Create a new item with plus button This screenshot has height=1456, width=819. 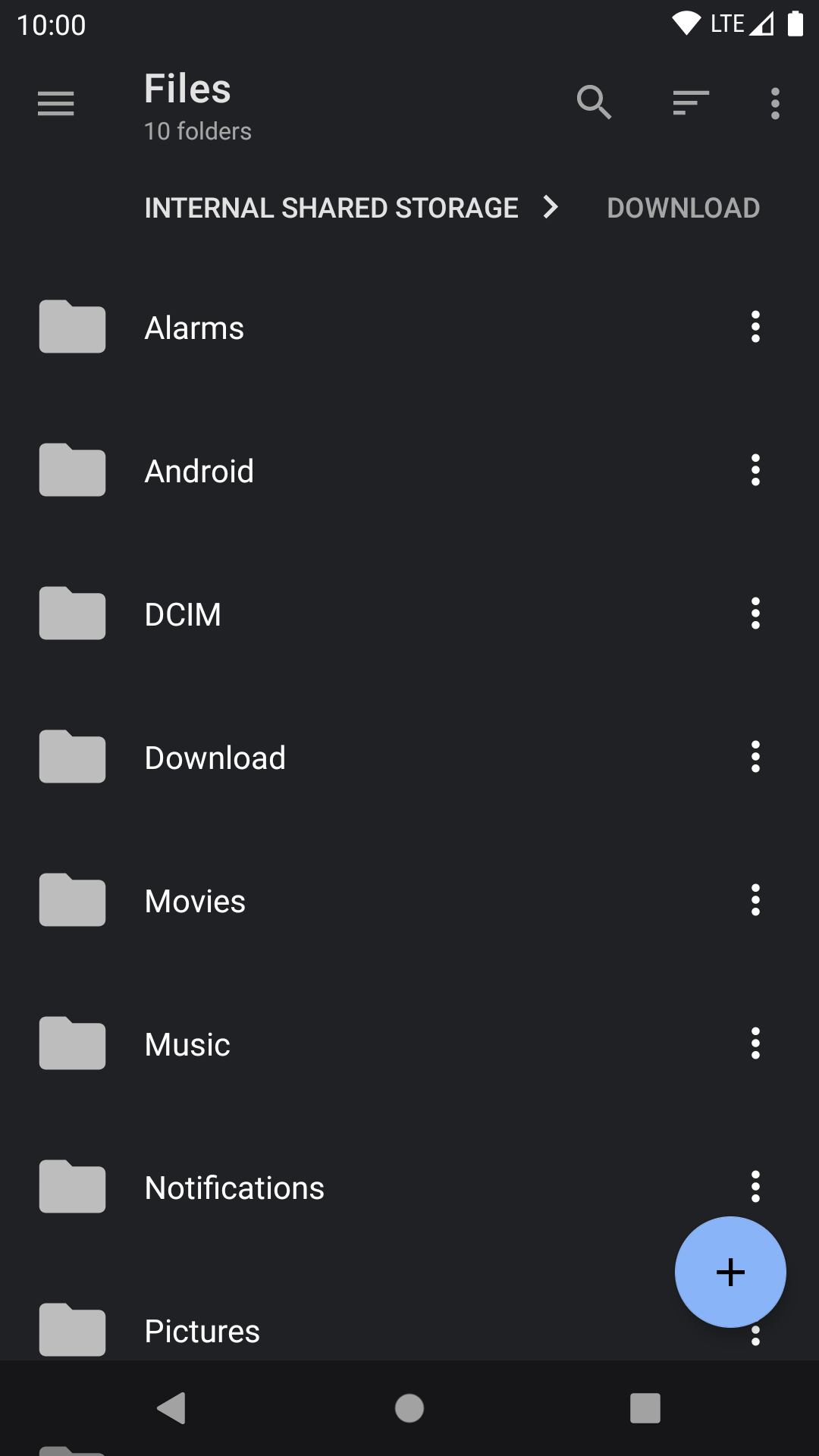click(730, 1272)
